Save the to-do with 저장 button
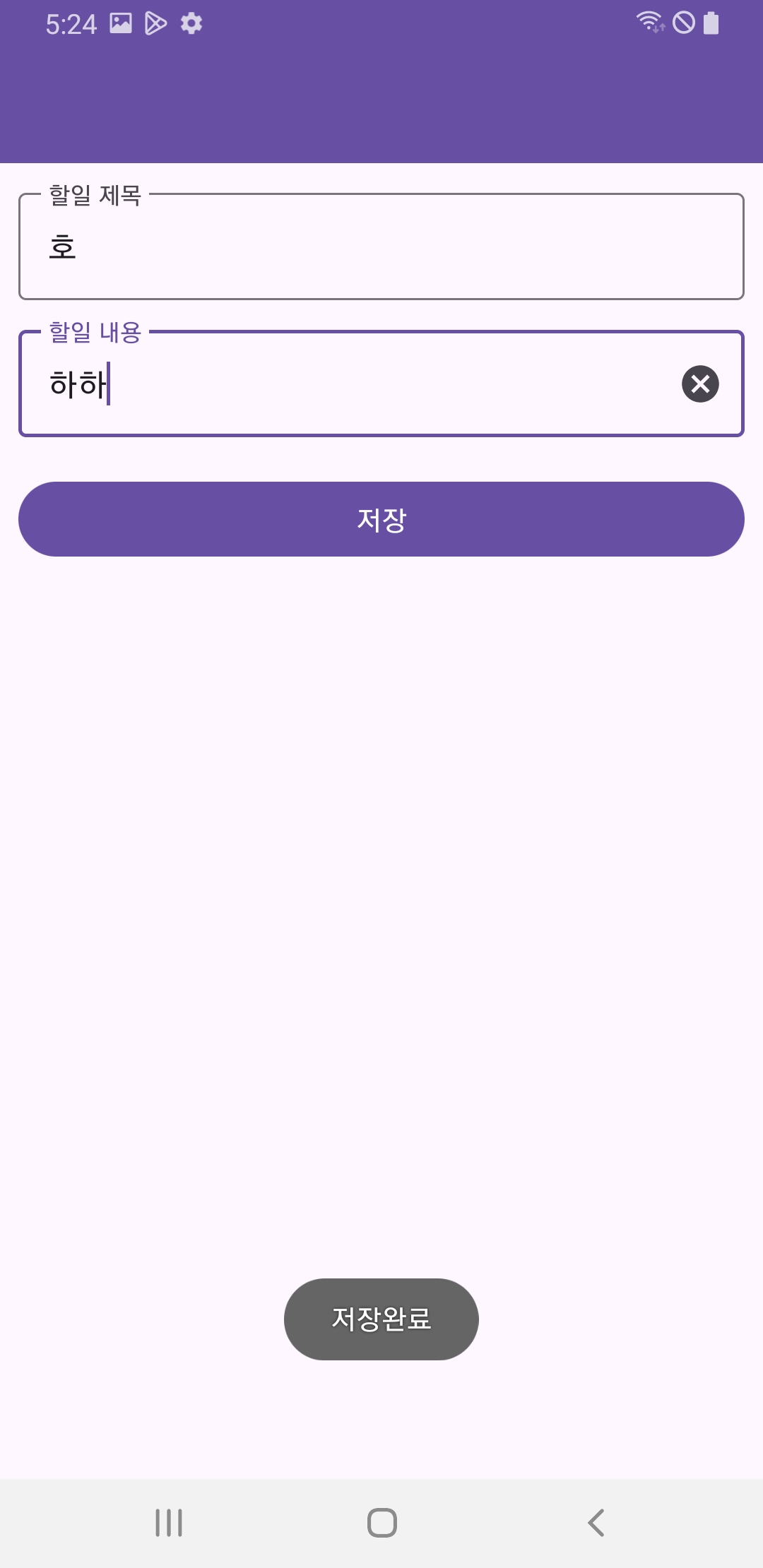The width and height of the screenshot is (763, 1568). [381, 520]
